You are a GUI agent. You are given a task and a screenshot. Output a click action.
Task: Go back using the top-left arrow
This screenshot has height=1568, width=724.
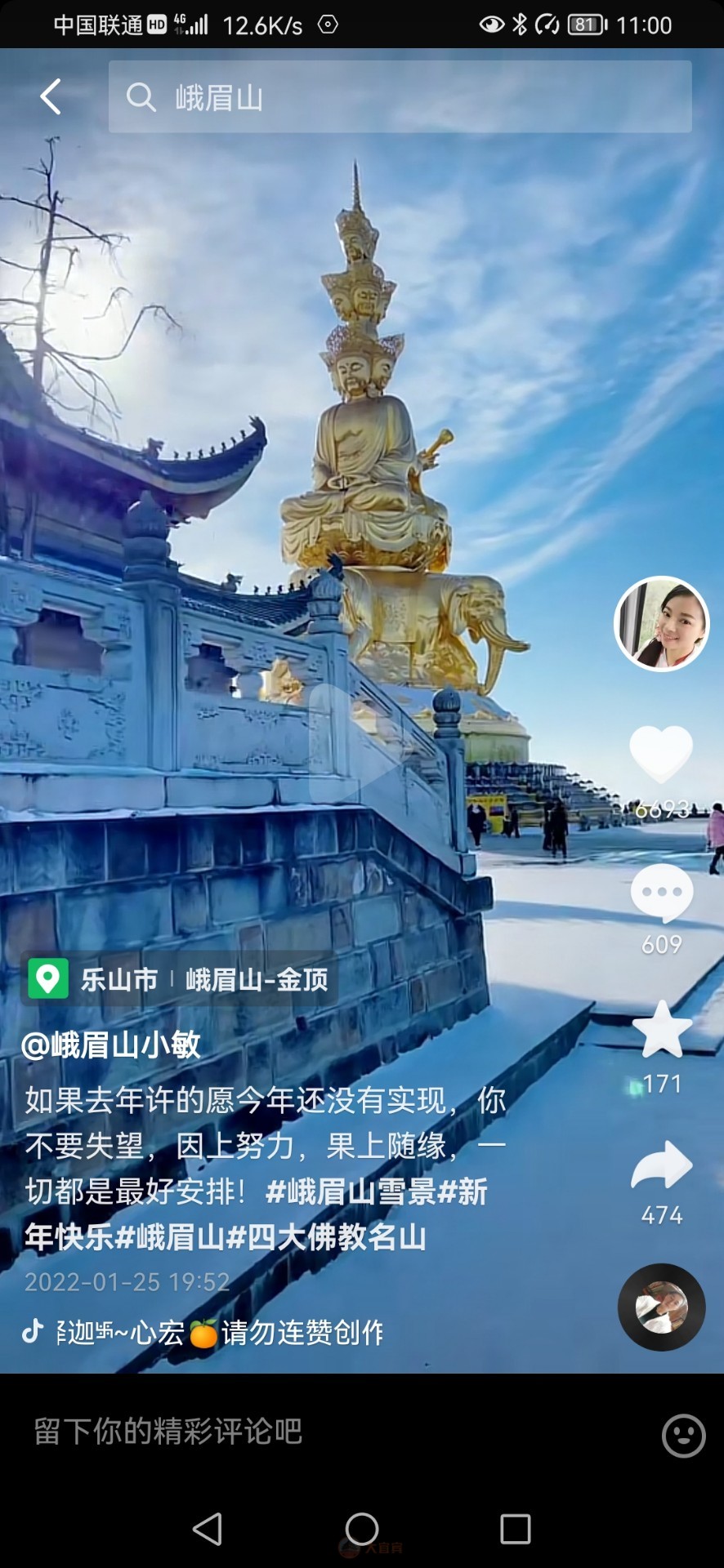[51, 97]
